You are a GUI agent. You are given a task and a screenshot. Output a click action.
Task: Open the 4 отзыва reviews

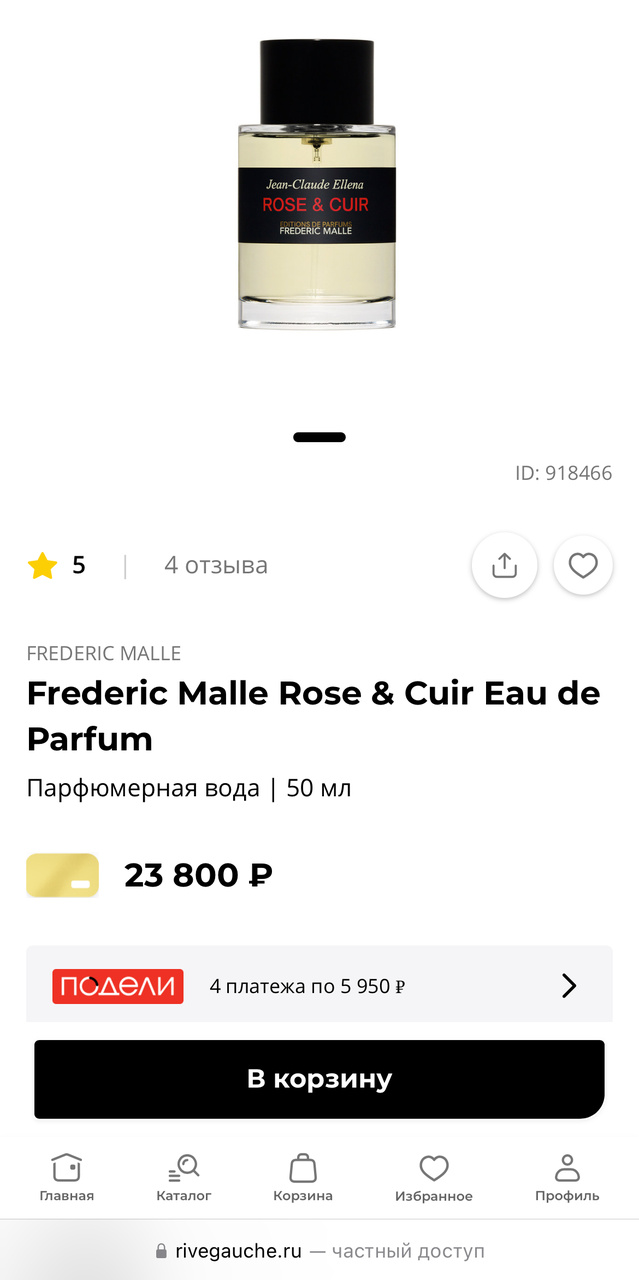point(216,565)
